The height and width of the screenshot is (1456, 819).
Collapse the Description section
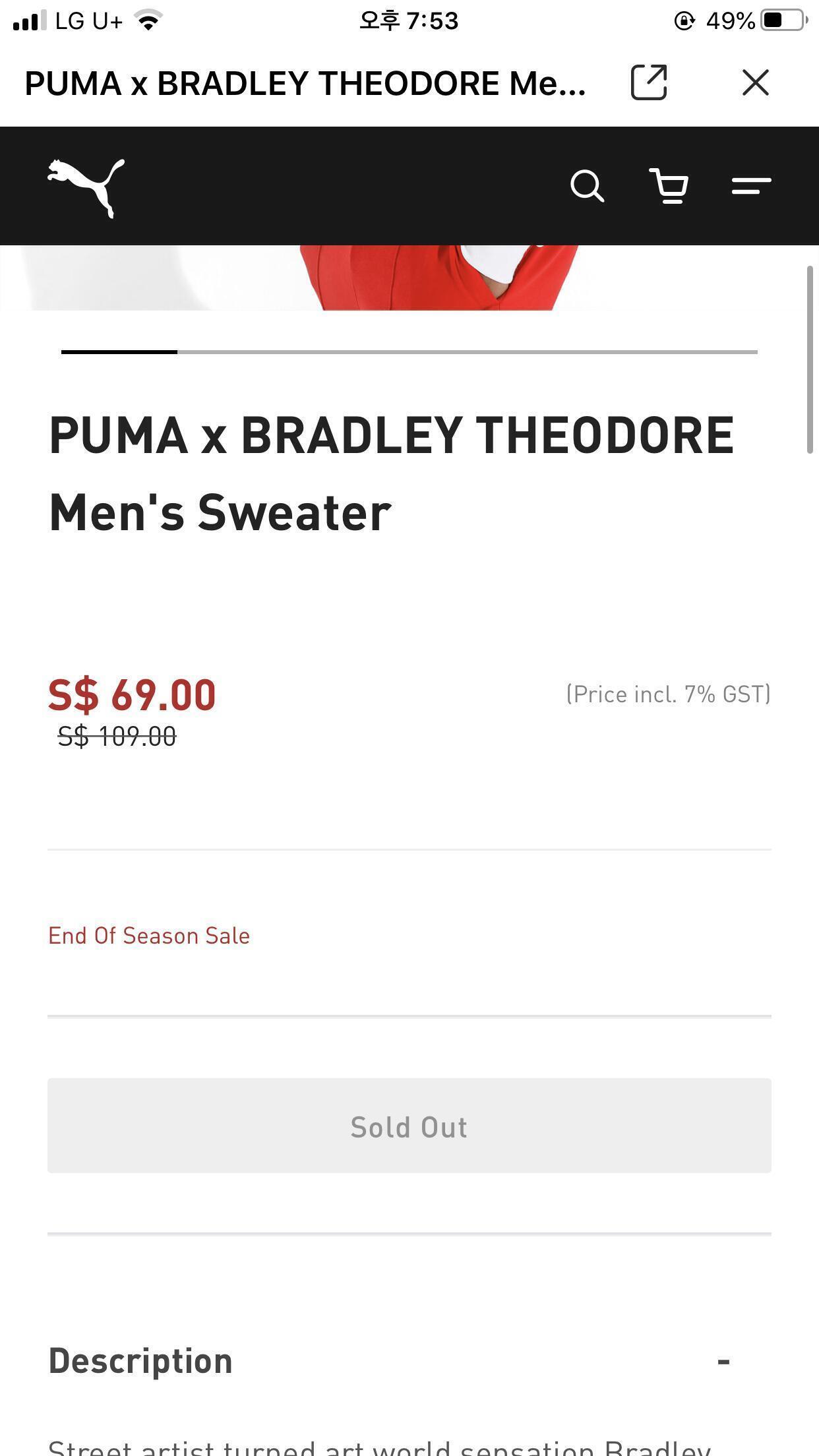pos(723,1362)
